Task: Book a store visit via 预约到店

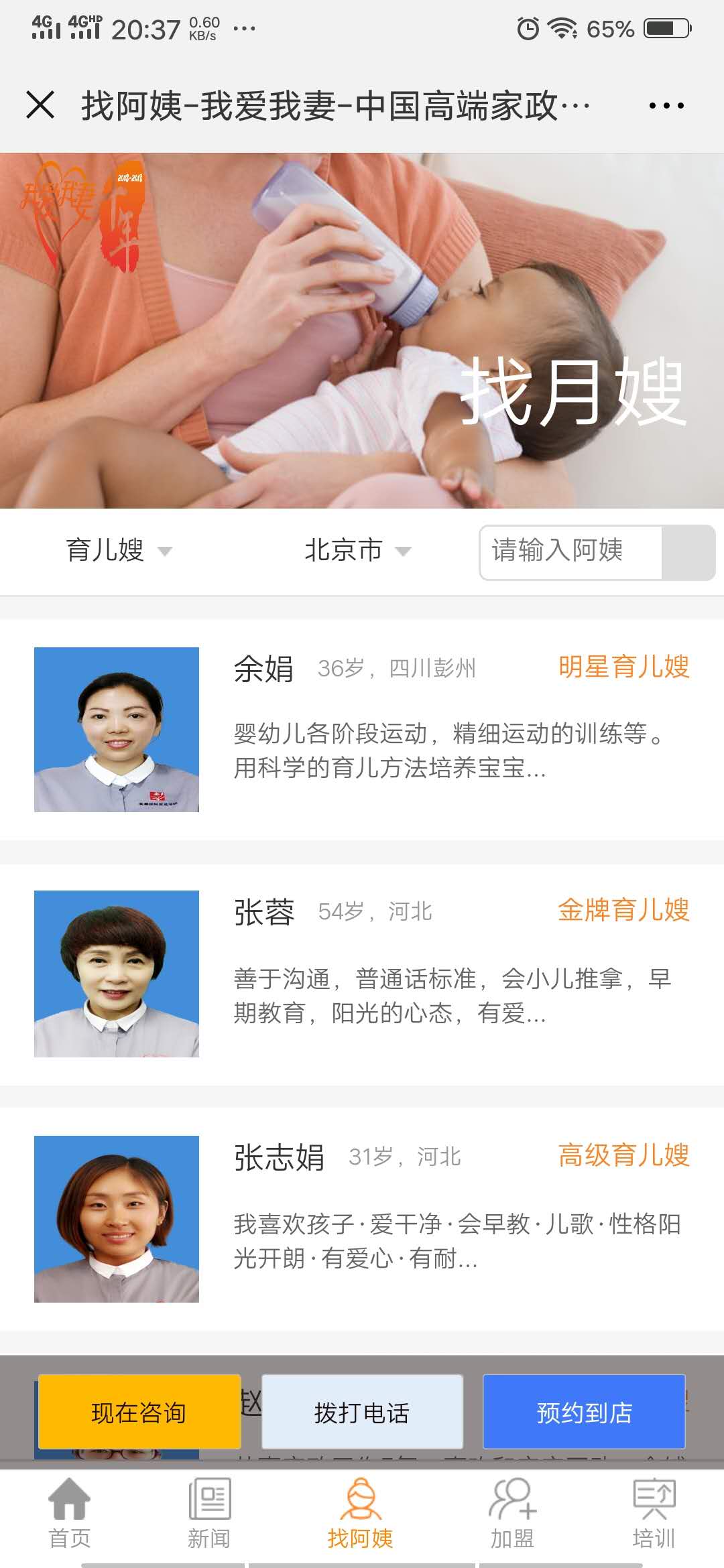Action: 584,1412
